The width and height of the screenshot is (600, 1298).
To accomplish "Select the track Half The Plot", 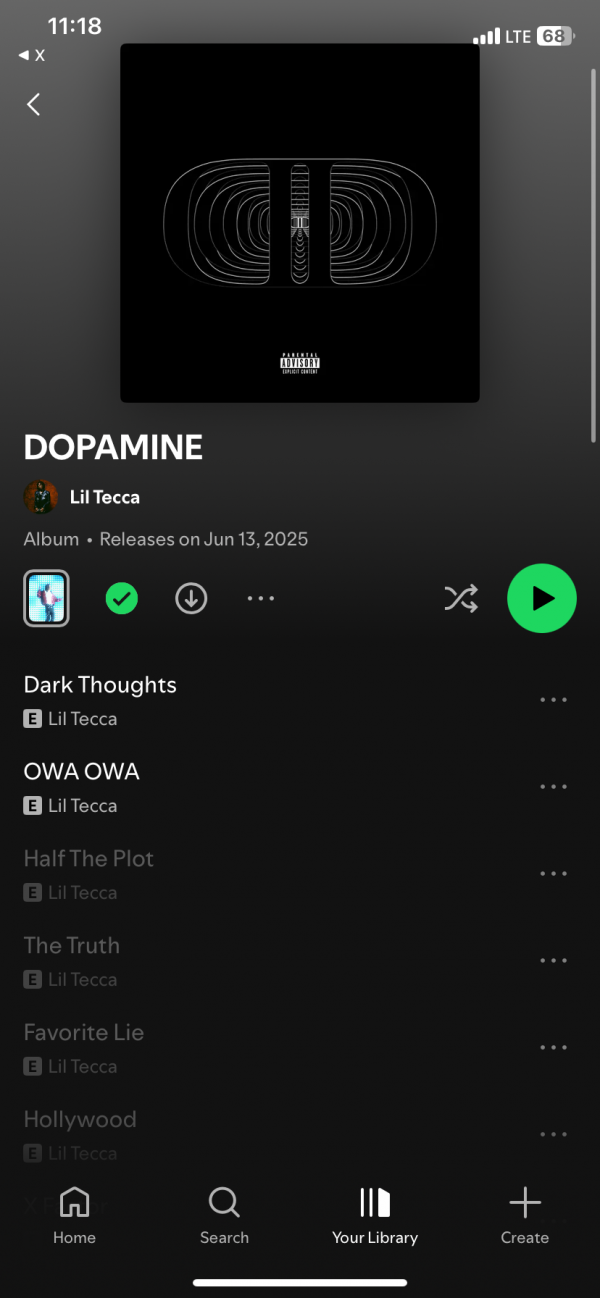I will [x=89, y=859].
